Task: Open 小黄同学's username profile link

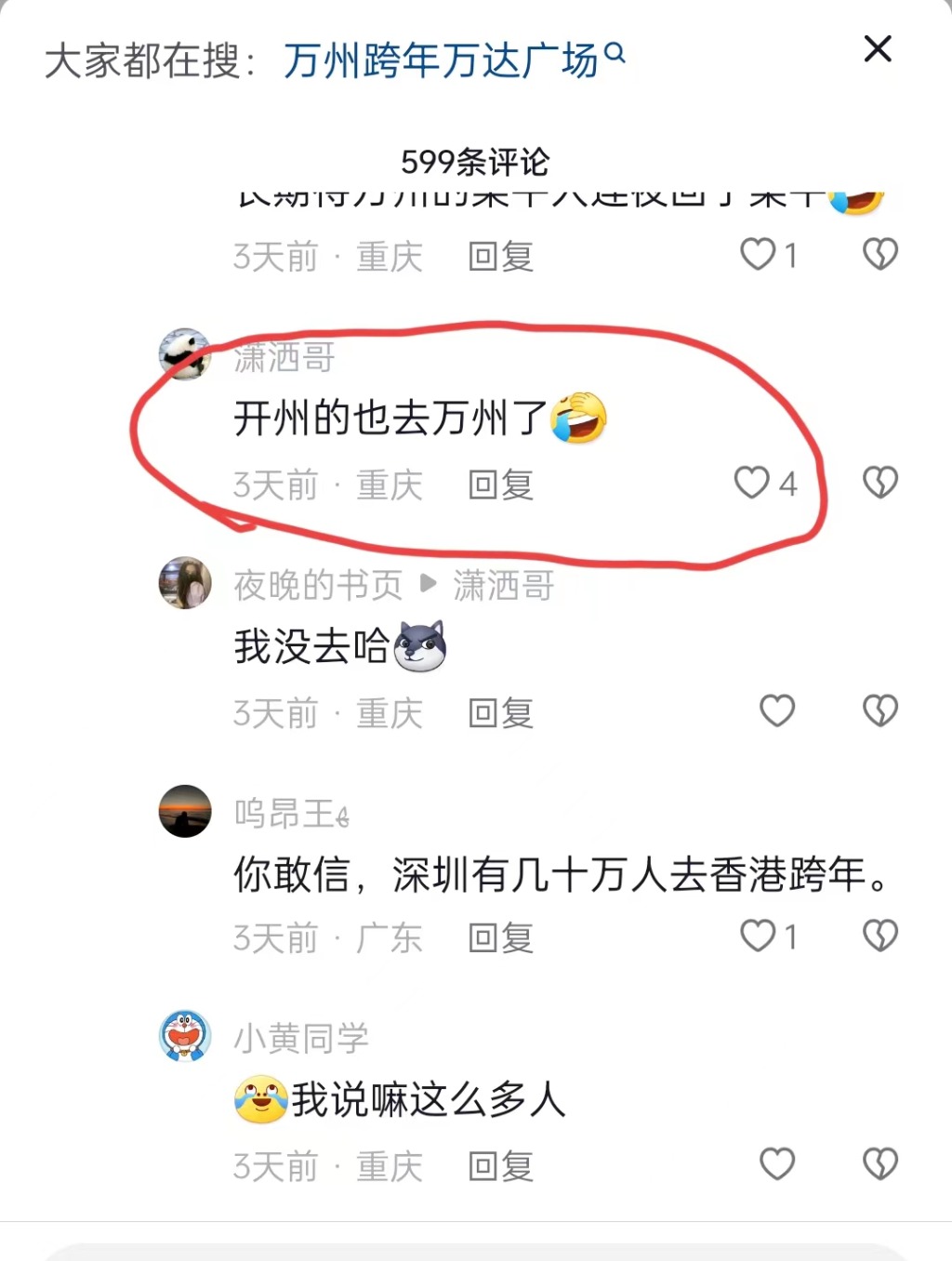Action: [301, 1038]
